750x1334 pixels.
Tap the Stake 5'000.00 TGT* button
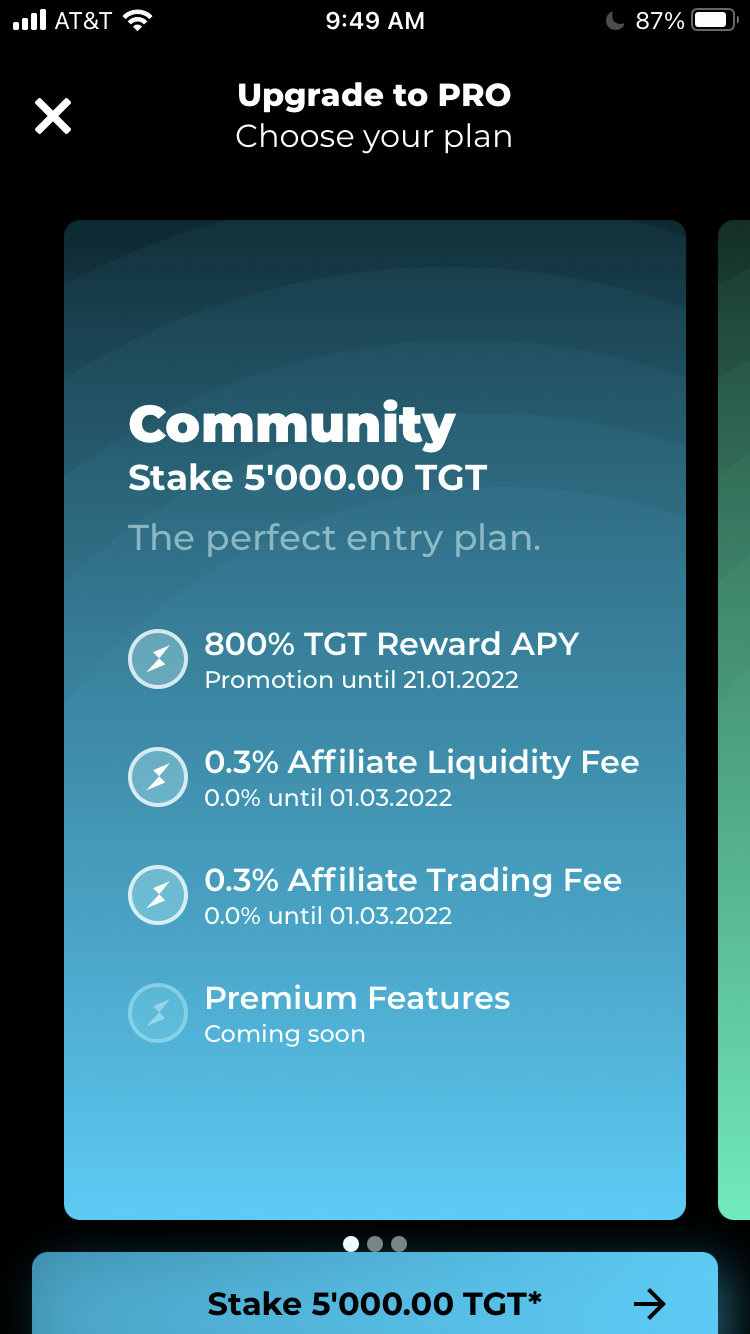(375, 1302)
